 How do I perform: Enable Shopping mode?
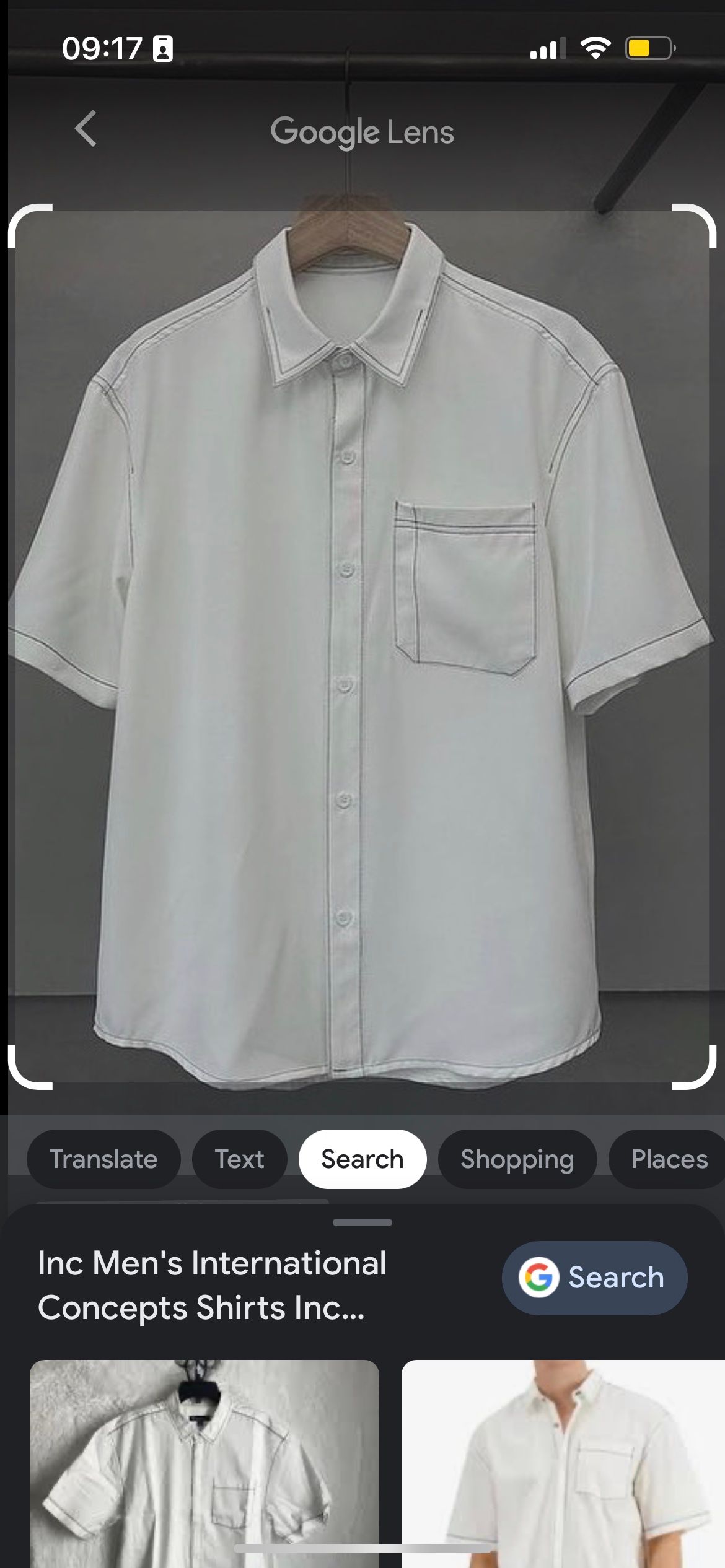(517, 1159)
